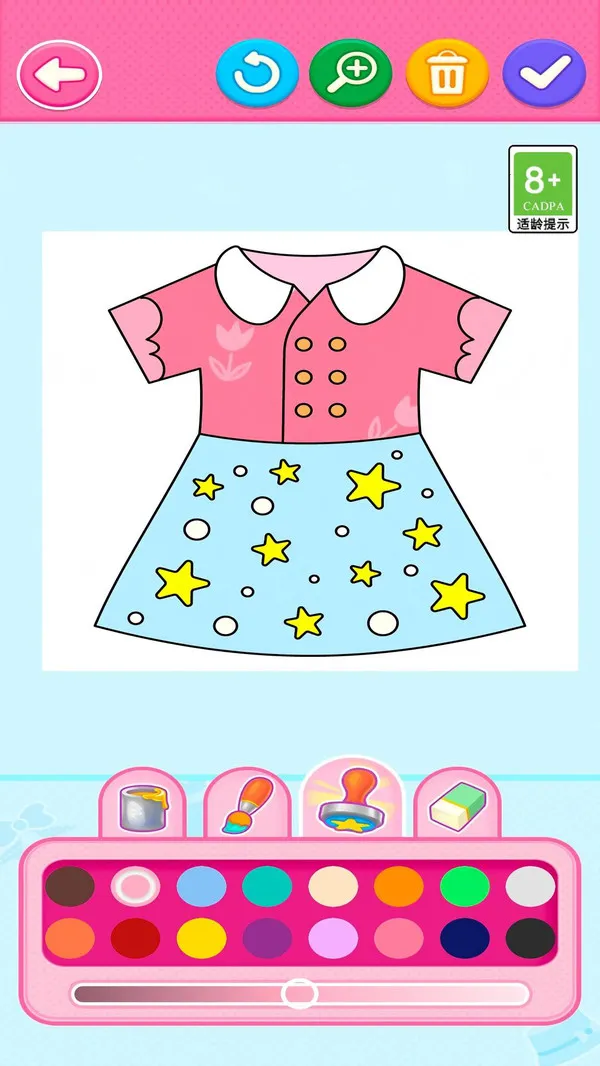Confirm the artwork with the checkmark button
The width and height of the screenshot is (600, 1066).
(x=543, y=73)
